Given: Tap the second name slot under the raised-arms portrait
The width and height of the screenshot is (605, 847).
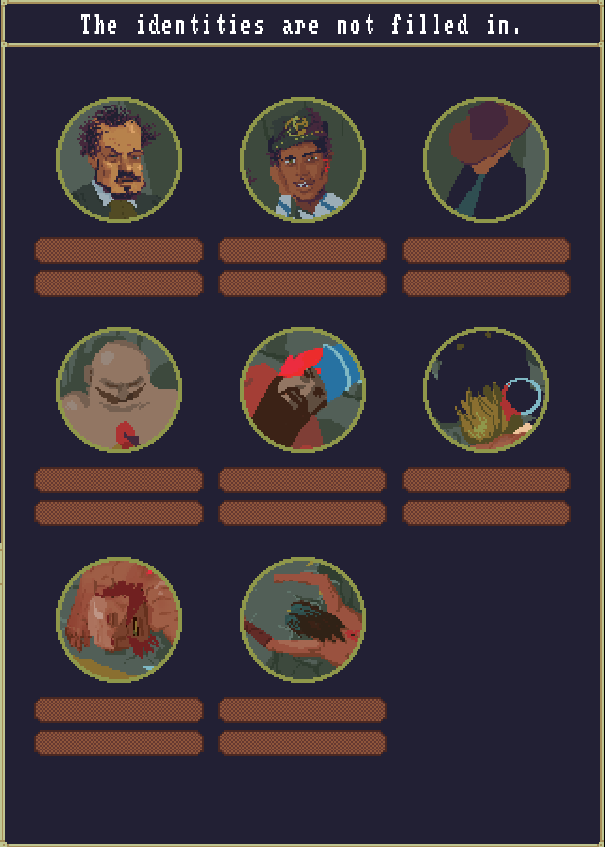Looking at the screenshot, I should point(302,743).
